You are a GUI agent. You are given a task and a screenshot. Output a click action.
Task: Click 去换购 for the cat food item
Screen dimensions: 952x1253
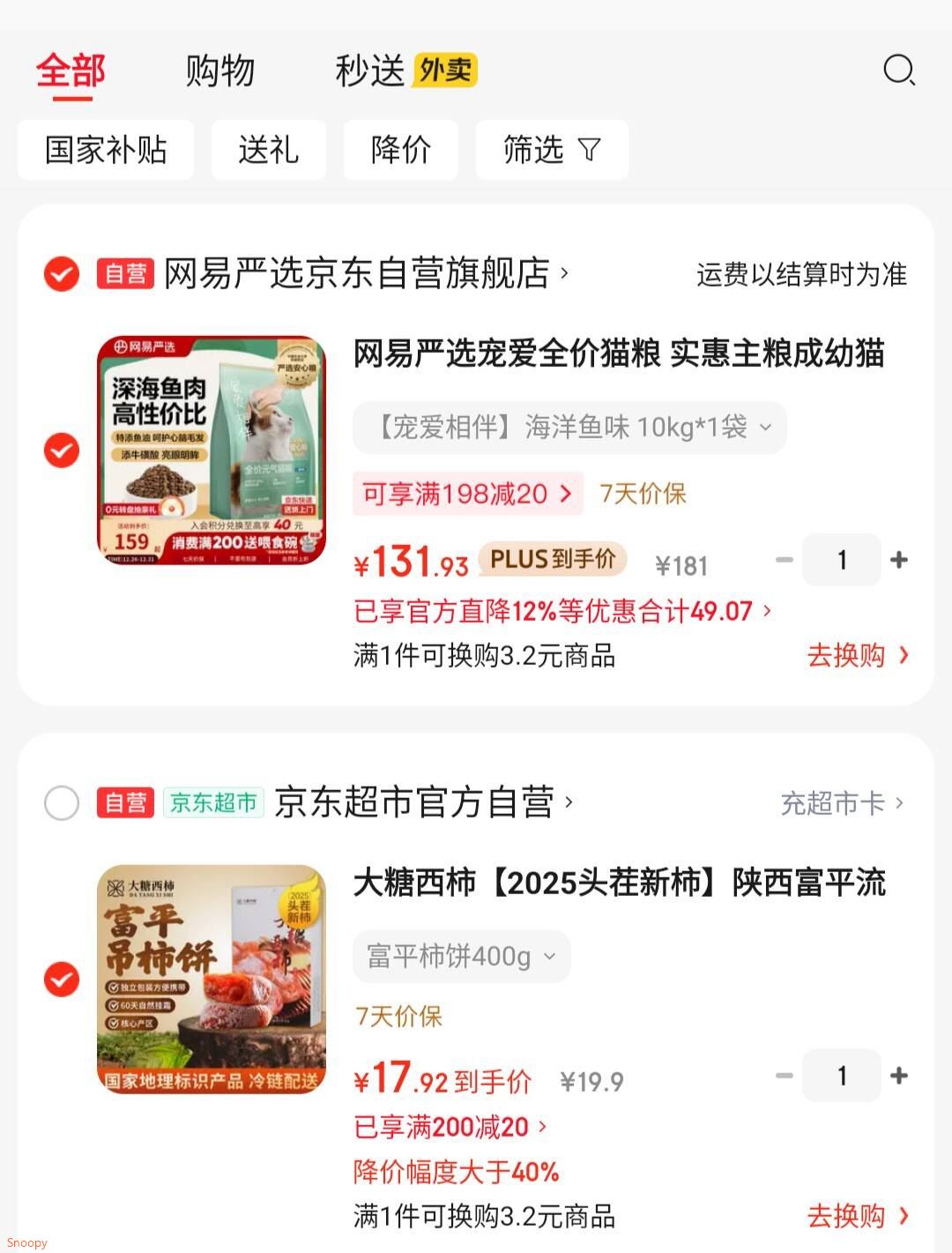(846, 656)
